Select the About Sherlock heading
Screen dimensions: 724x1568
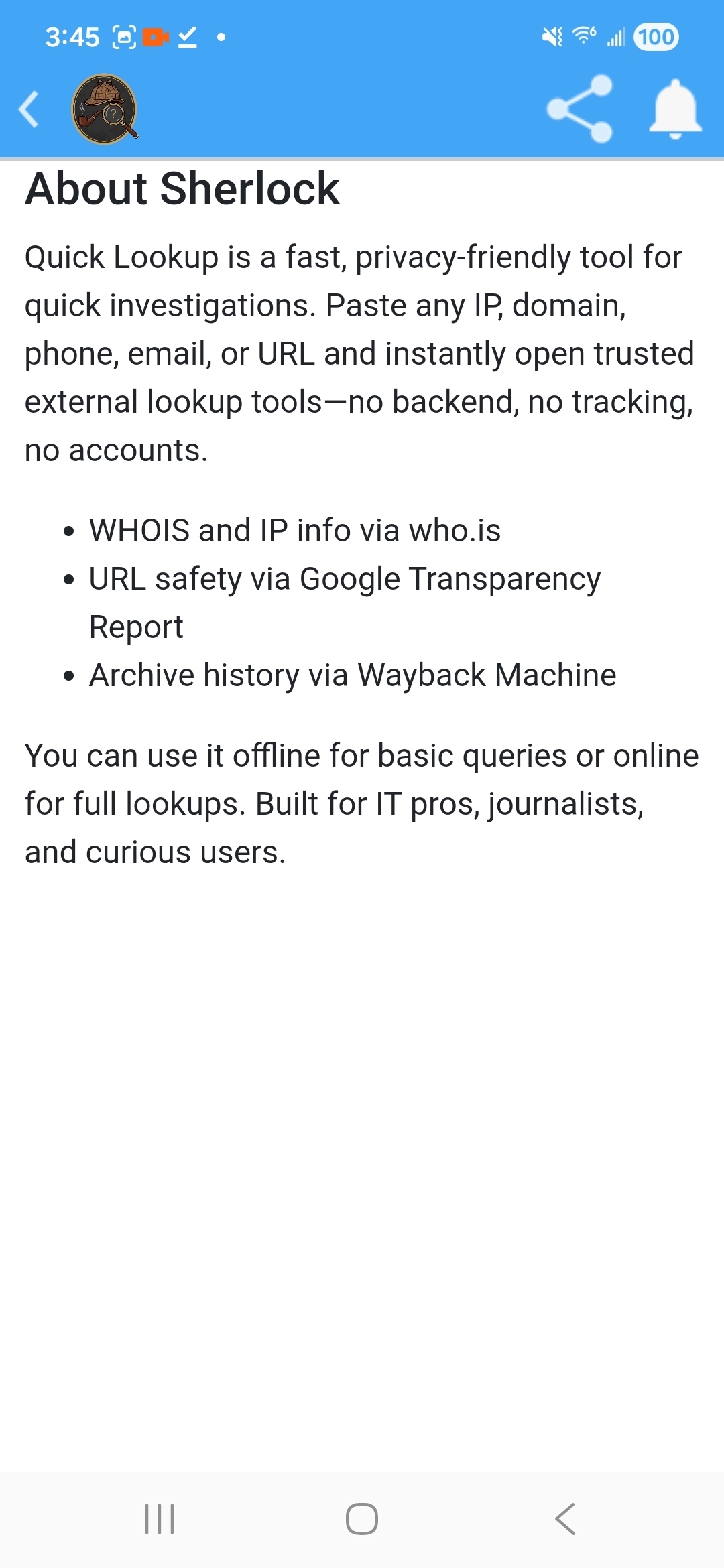182,188
